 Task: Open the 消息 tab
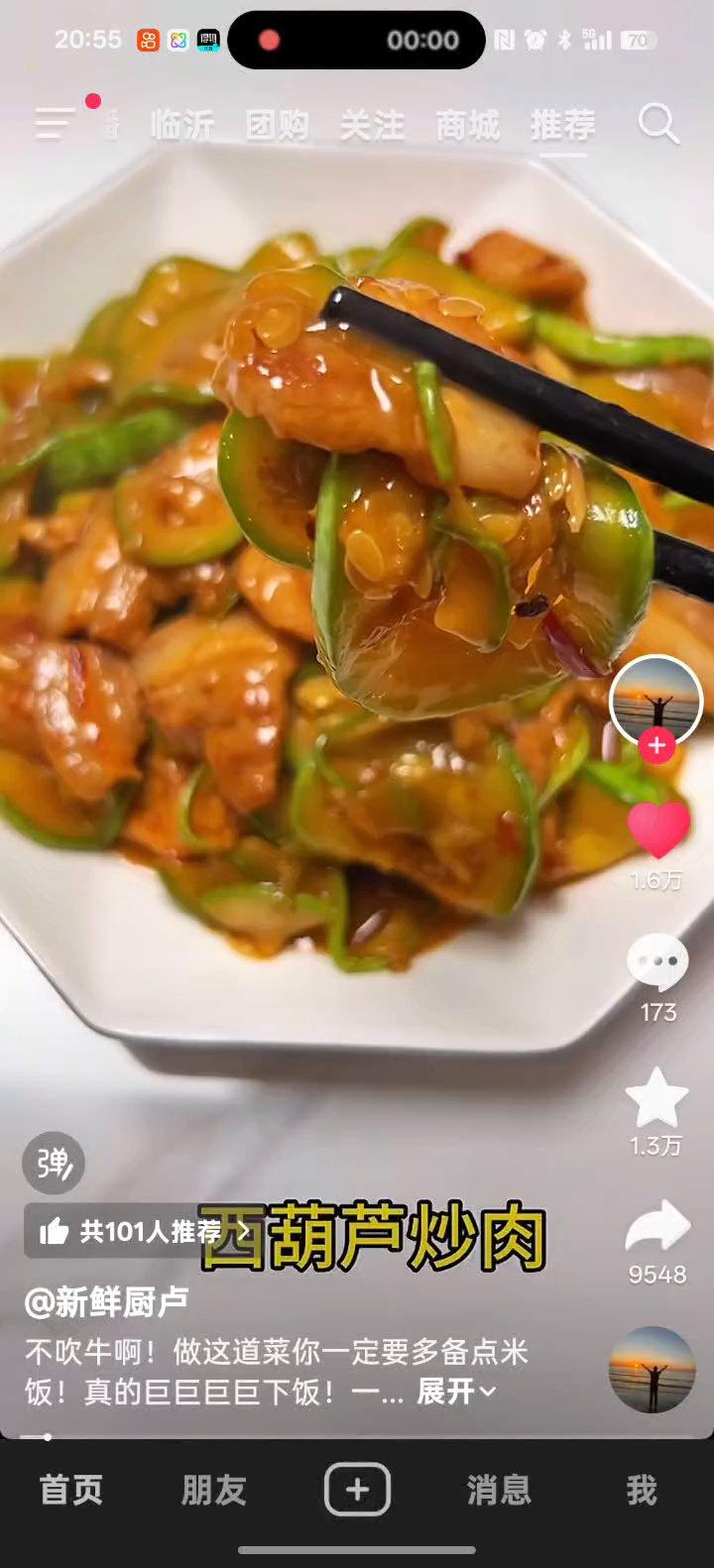(498, 1490)
